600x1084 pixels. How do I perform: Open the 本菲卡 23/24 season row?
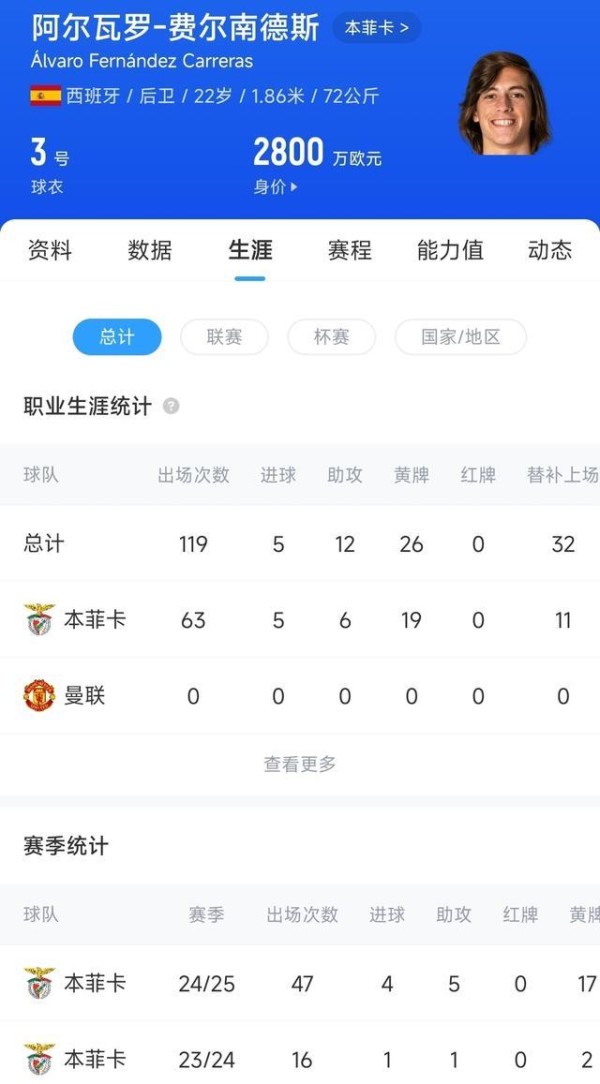coord(300,1056)
